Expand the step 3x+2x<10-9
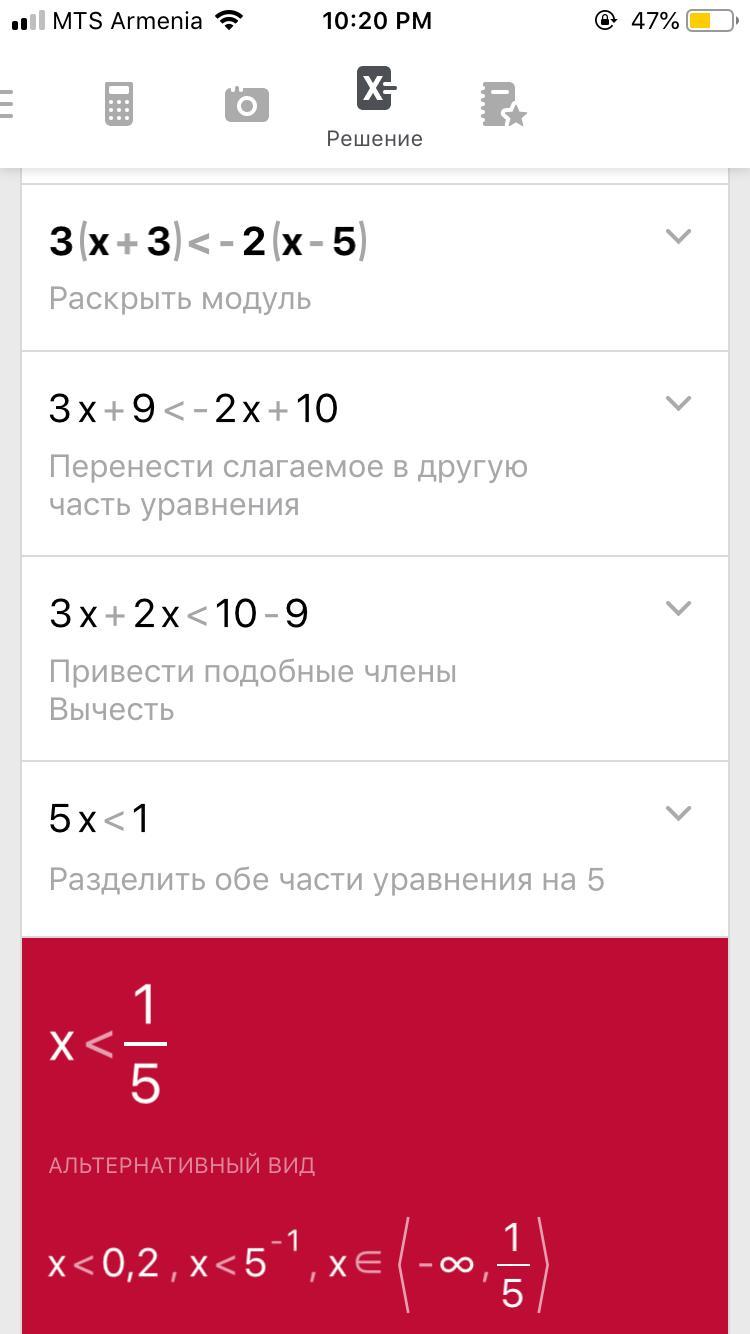The image size is (750, 1334). pyautogui.click(x=678, y=609)
